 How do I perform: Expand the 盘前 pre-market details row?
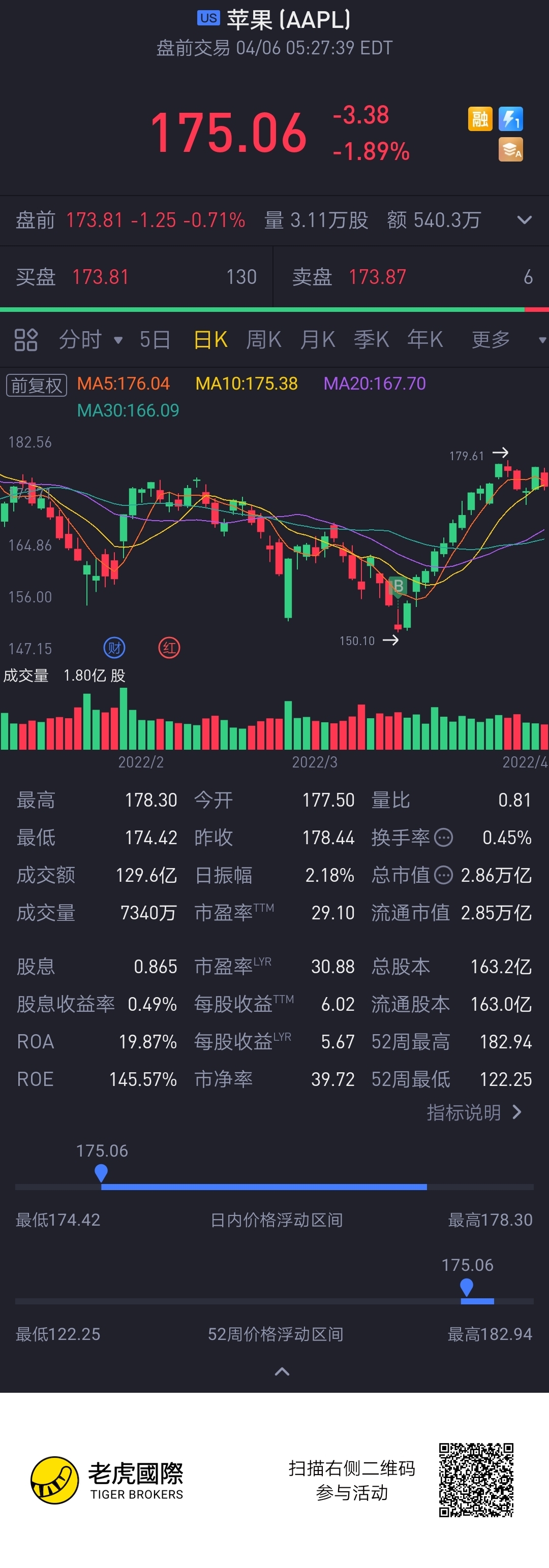(524, 220)
